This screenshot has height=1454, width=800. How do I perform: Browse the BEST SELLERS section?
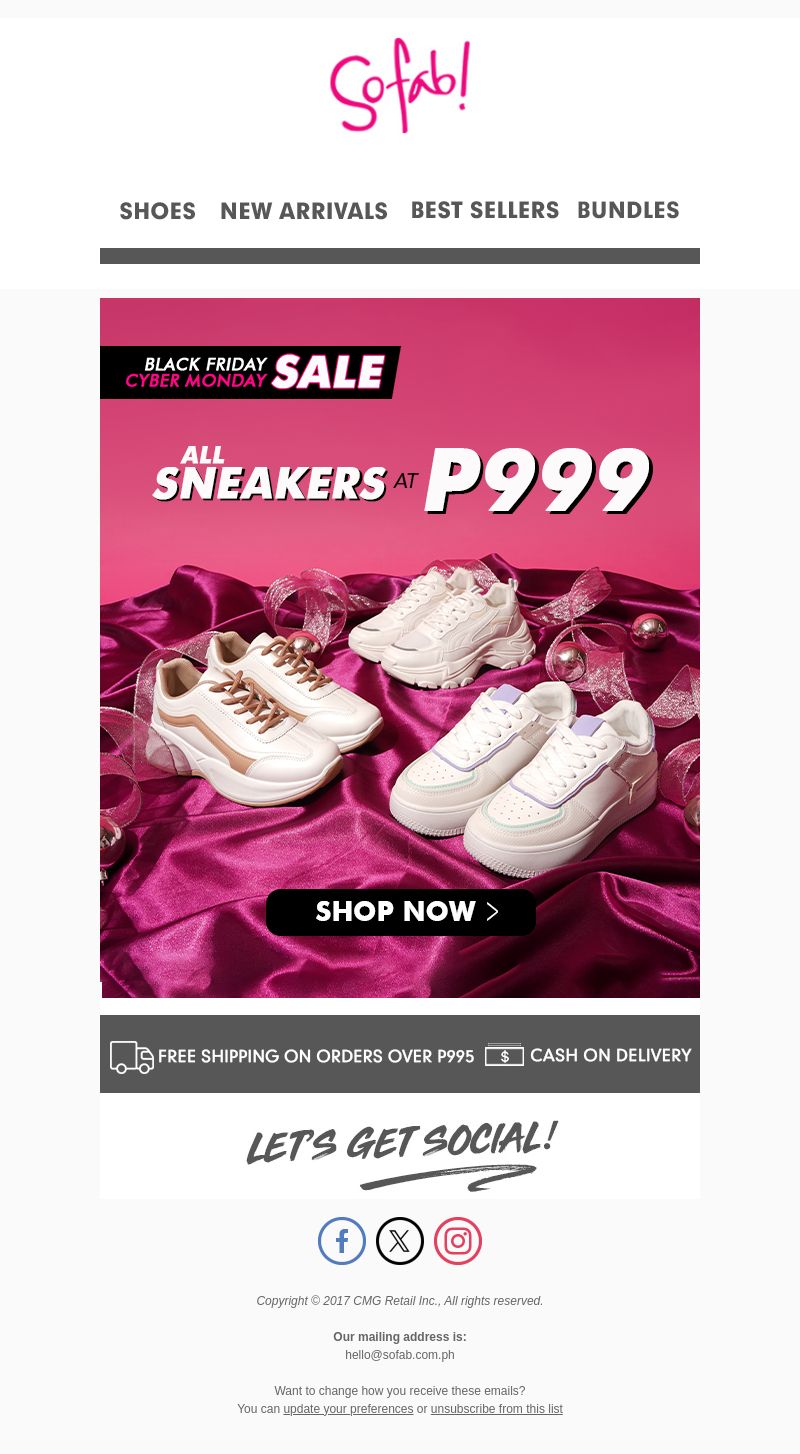coord(485,210)
